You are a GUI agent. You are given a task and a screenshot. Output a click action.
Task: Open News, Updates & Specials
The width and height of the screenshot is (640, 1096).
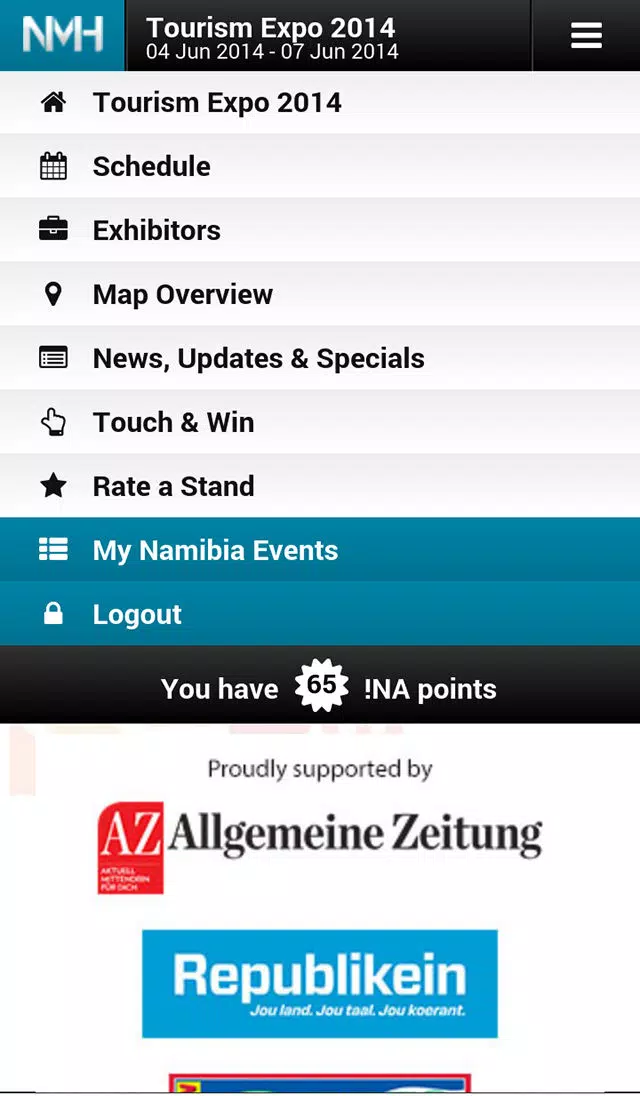tap(320, 358)
